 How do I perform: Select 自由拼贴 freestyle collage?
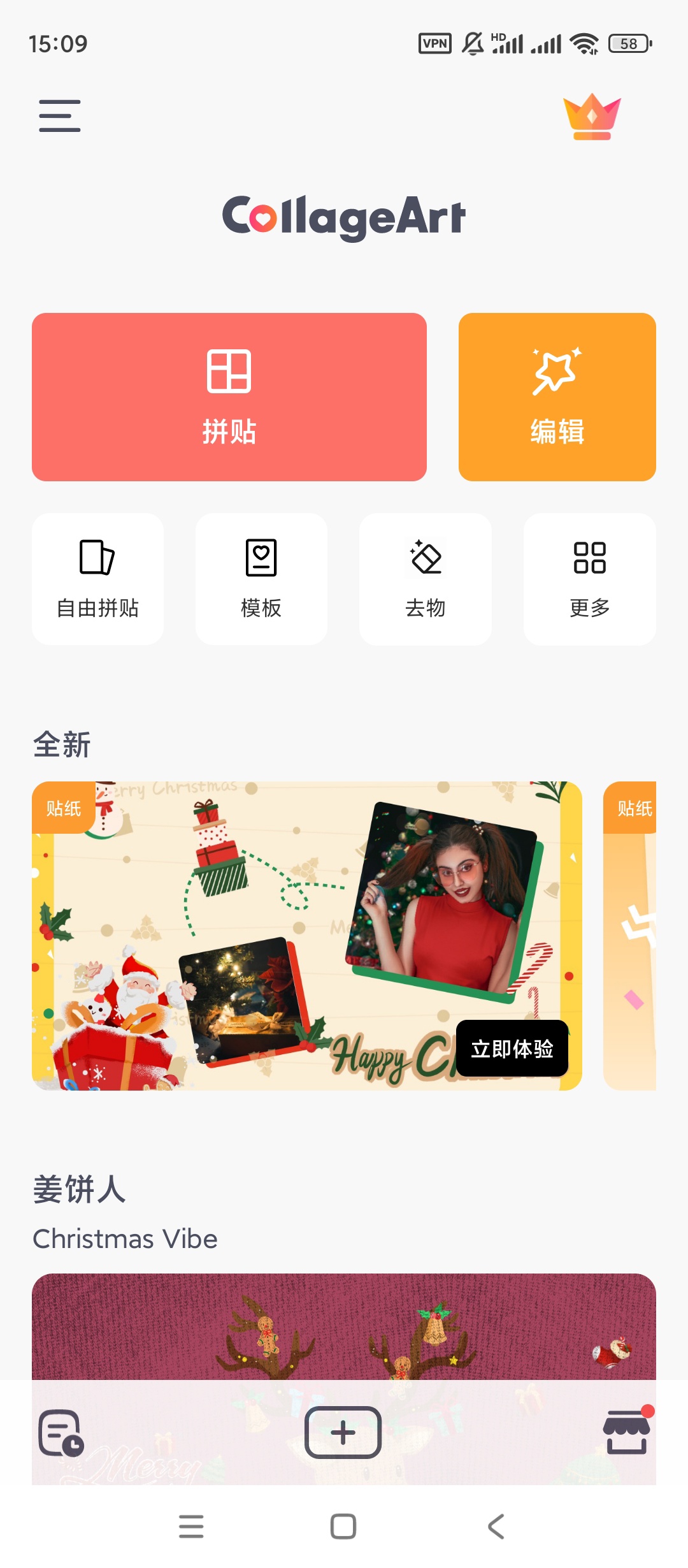[97, 579]
